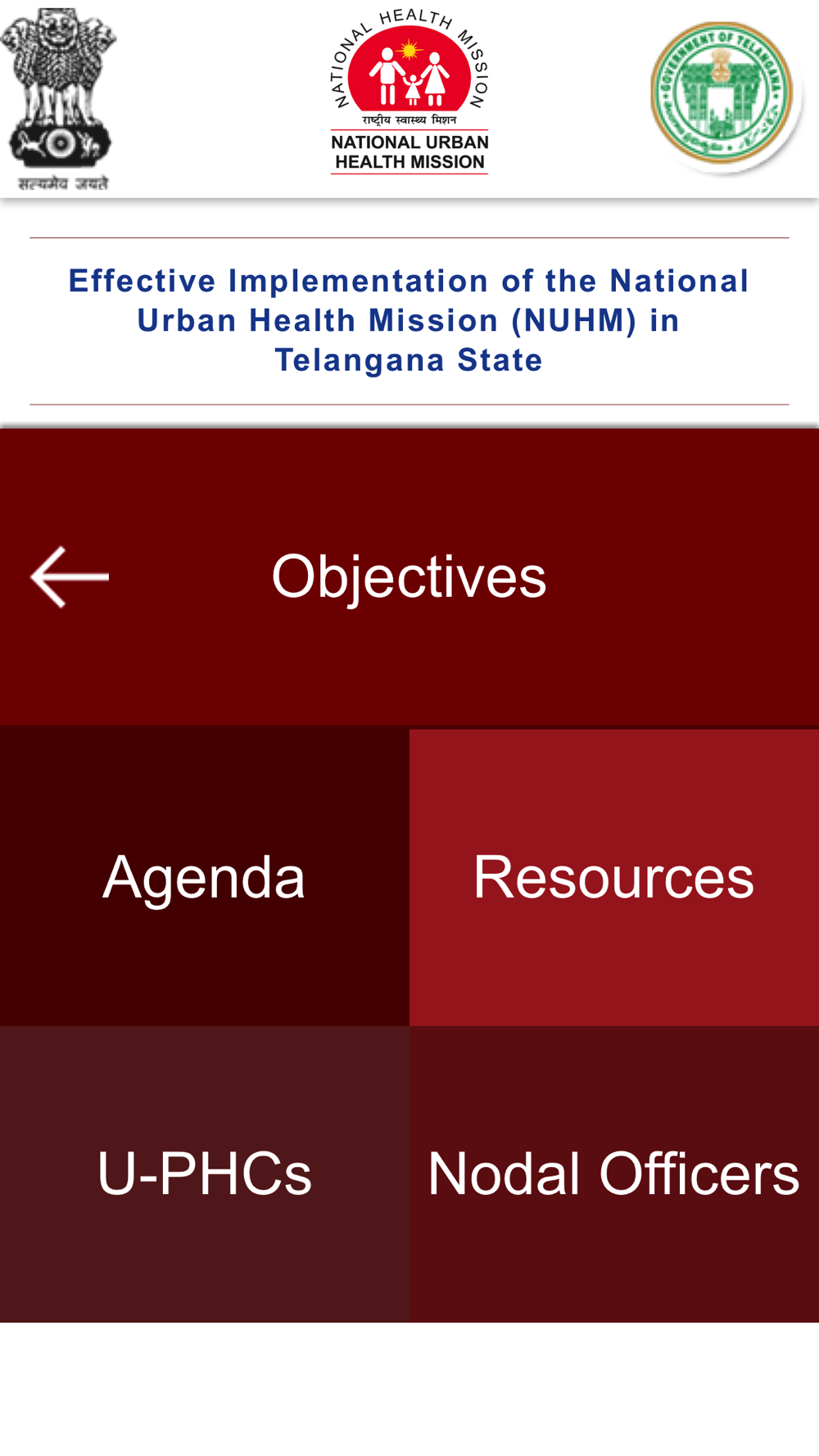This screenshot has width=819, height=1456.
Task: Show the Nodal Officers page
Action: tap(613, 1173)
